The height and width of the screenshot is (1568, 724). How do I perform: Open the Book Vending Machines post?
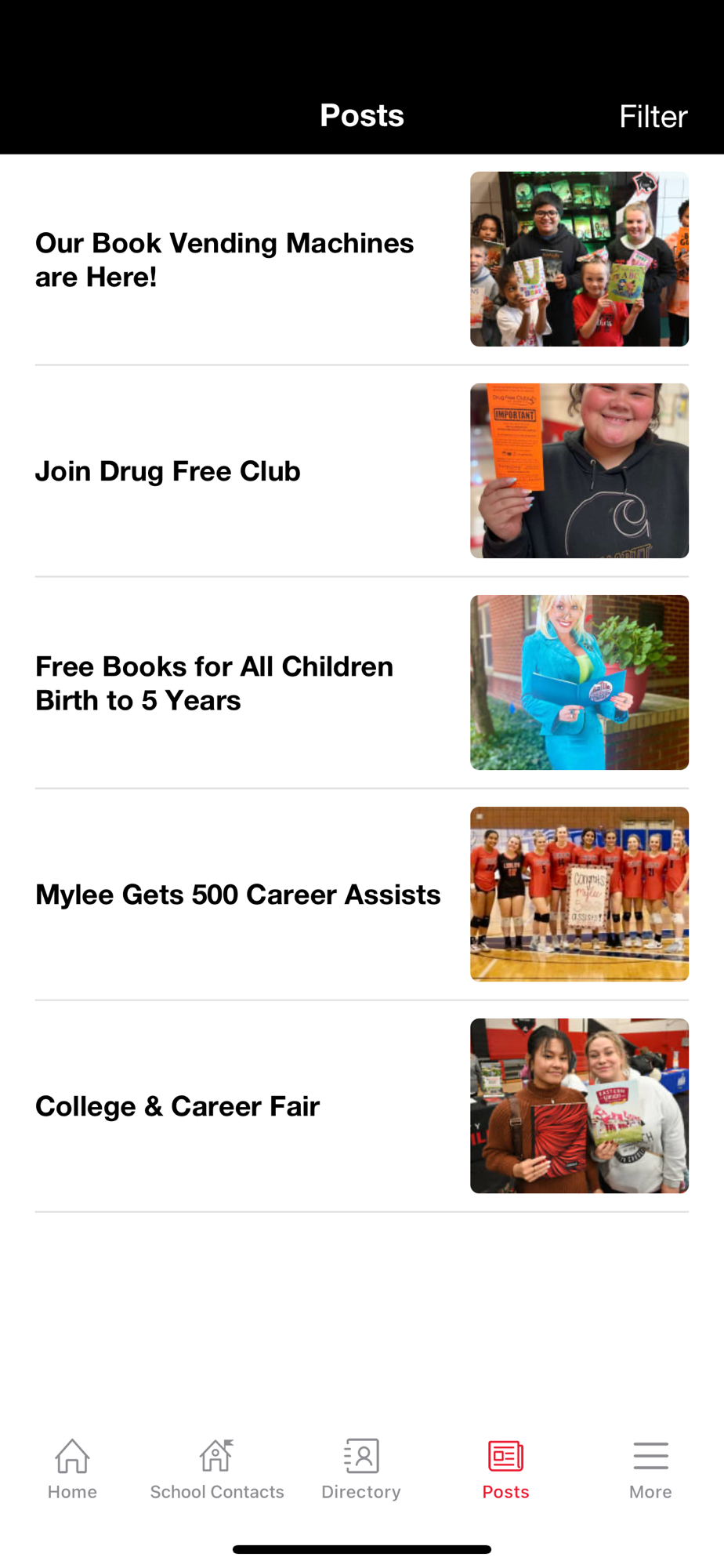point(225,260)
